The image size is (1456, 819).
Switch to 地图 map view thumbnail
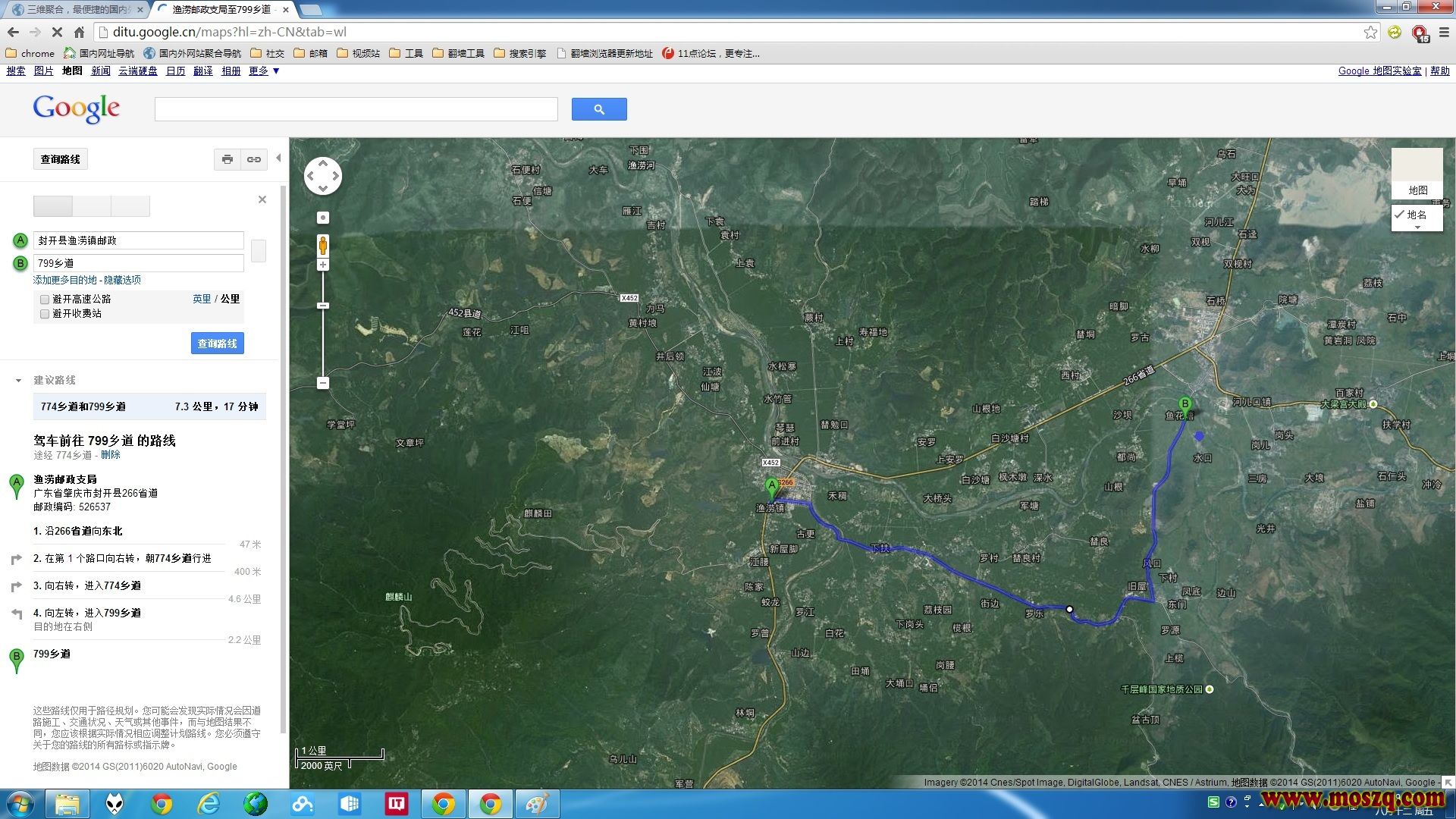(1417, 173)
